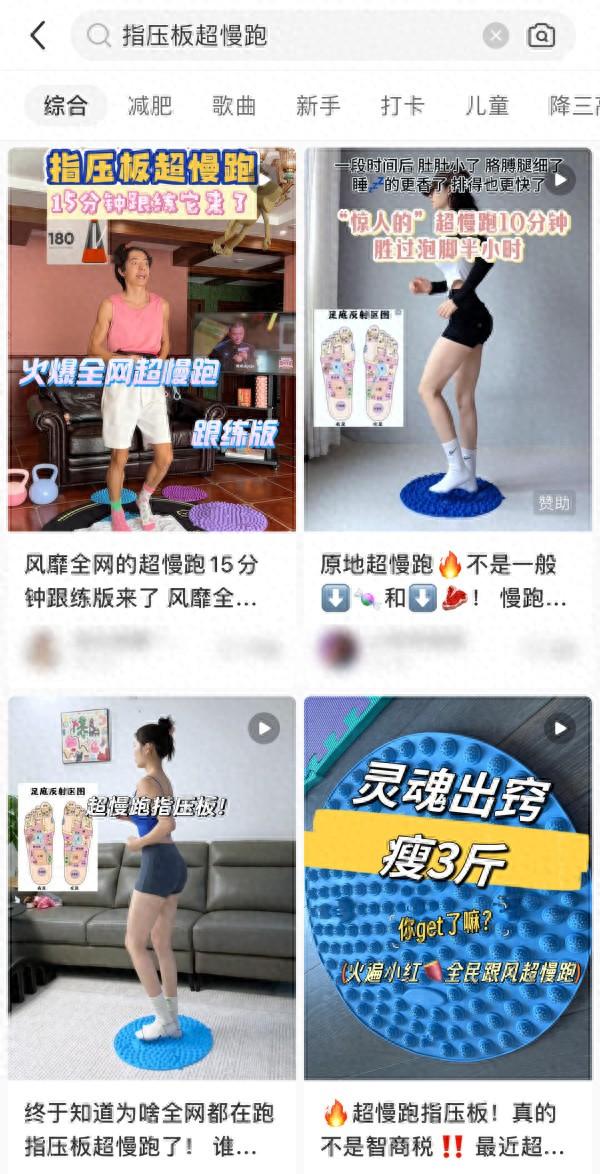Switch to the 歌曲 tab
Image resolution: width=600 pixels, height=1174 pixels.
[234, 105]
